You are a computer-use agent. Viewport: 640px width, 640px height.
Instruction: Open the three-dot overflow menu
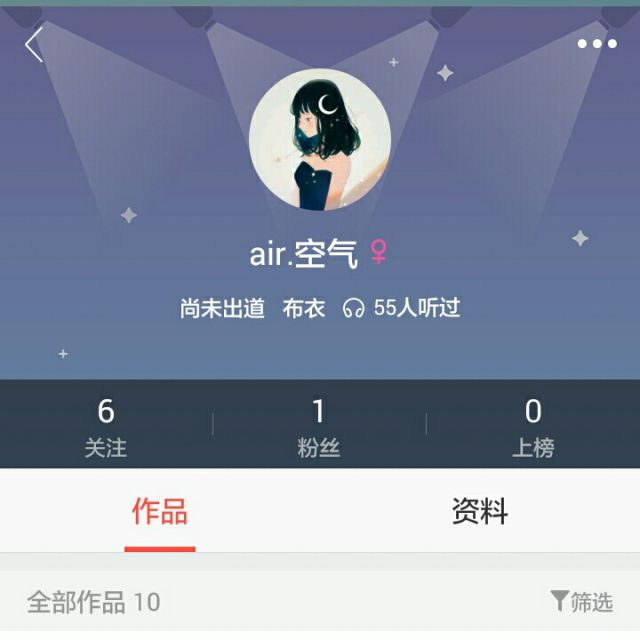tap(597, 44)
